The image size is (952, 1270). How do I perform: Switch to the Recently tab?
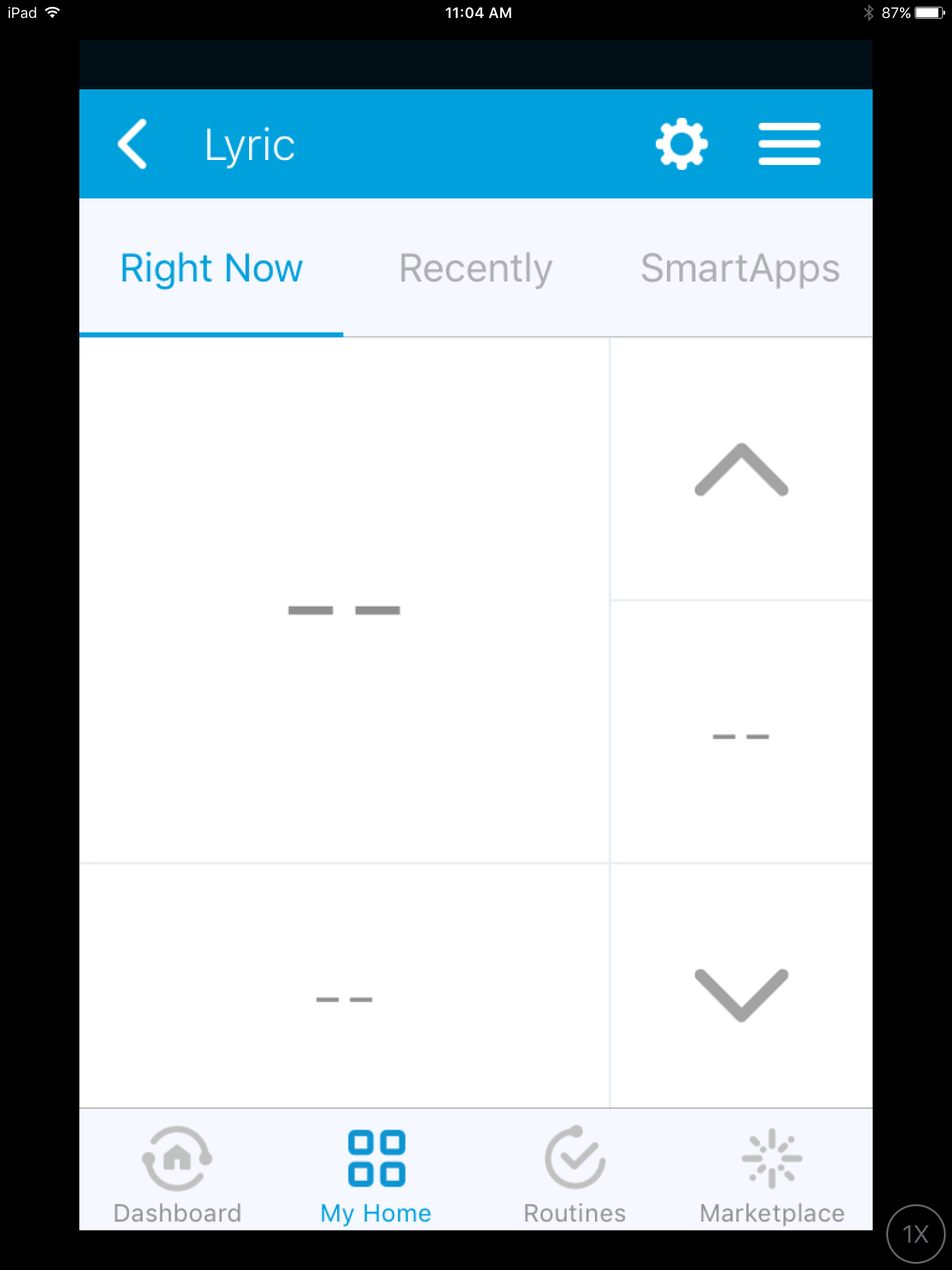click(475, 269)
